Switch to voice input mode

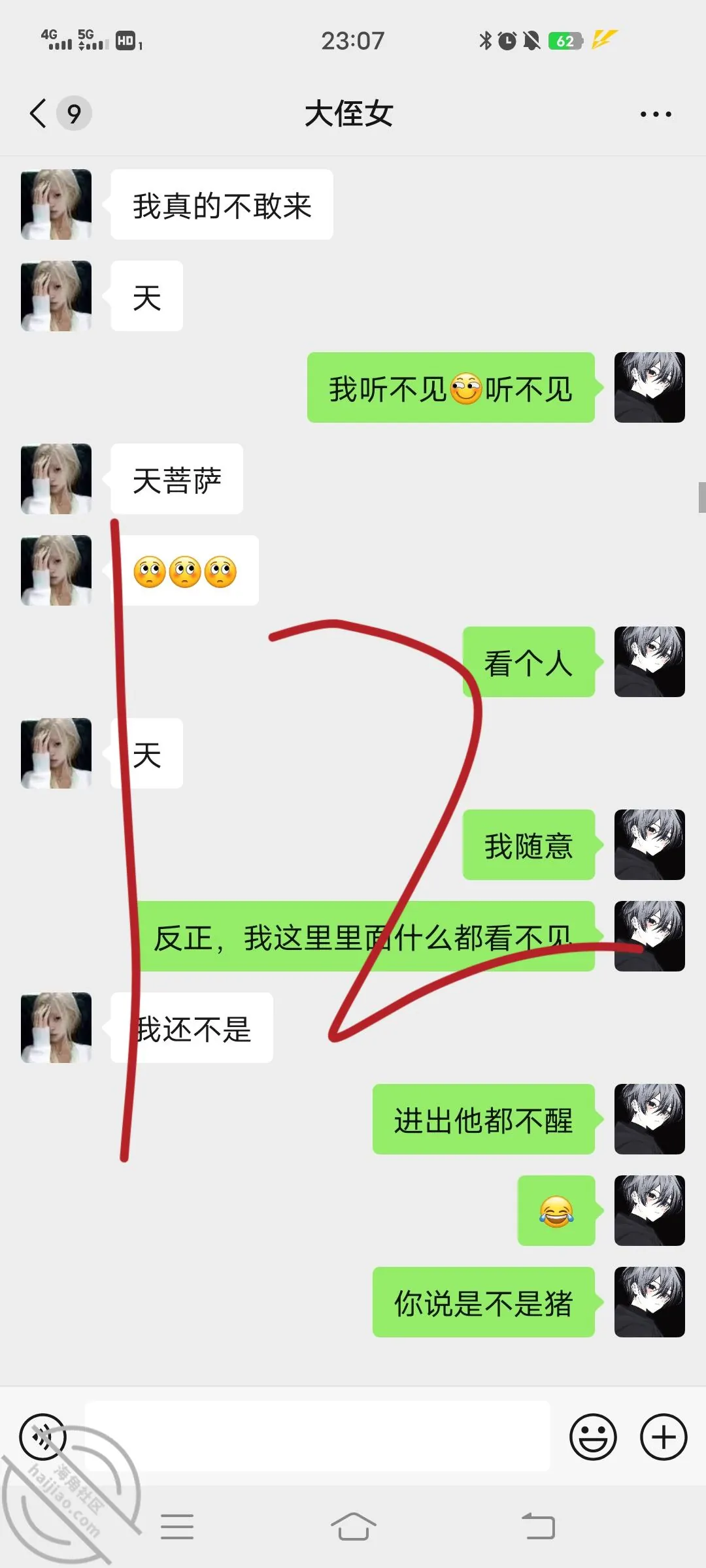(x=43, y=1437)
